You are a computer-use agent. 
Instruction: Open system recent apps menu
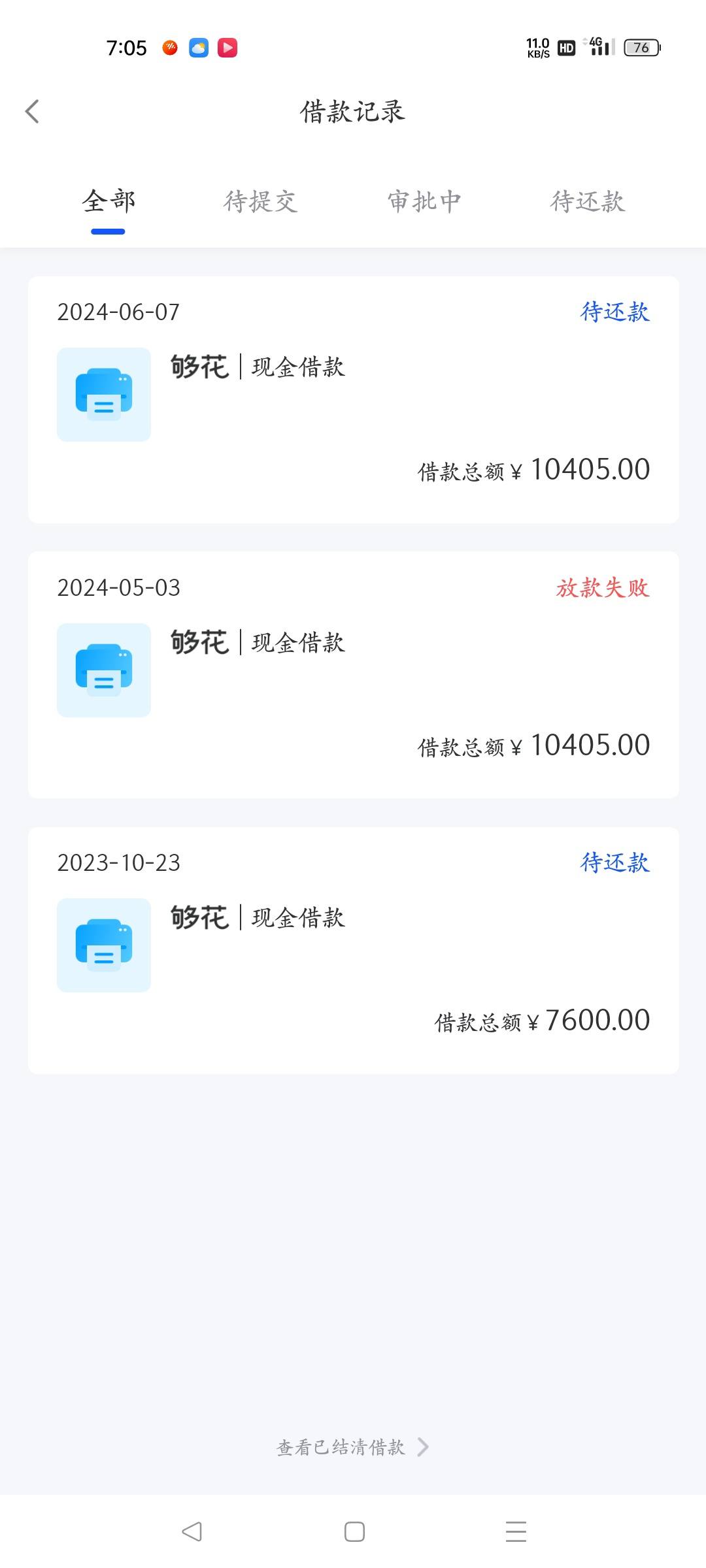pyautogui.click(x=516, y=1531)
